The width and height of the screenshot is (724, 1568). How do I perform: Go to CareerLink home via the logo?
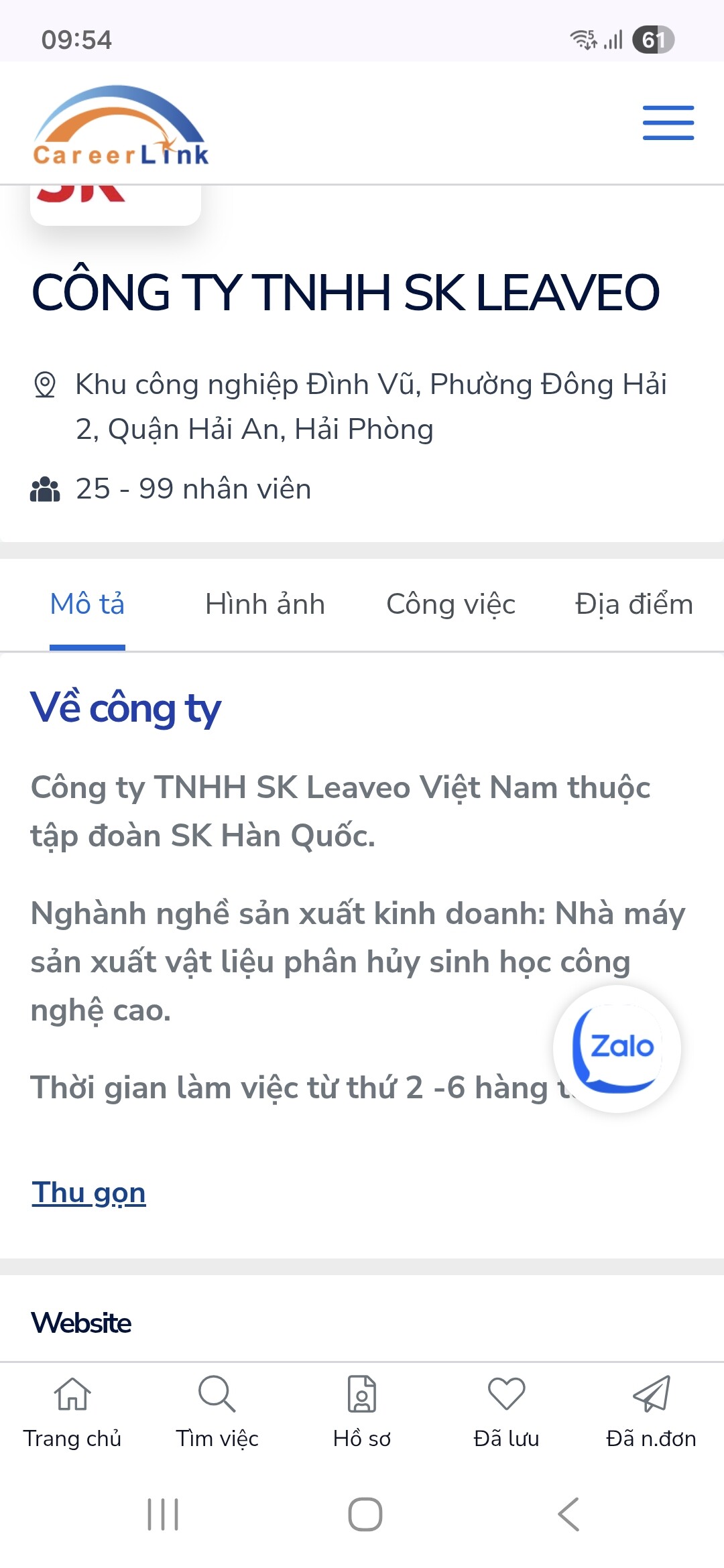click(121, 126)
